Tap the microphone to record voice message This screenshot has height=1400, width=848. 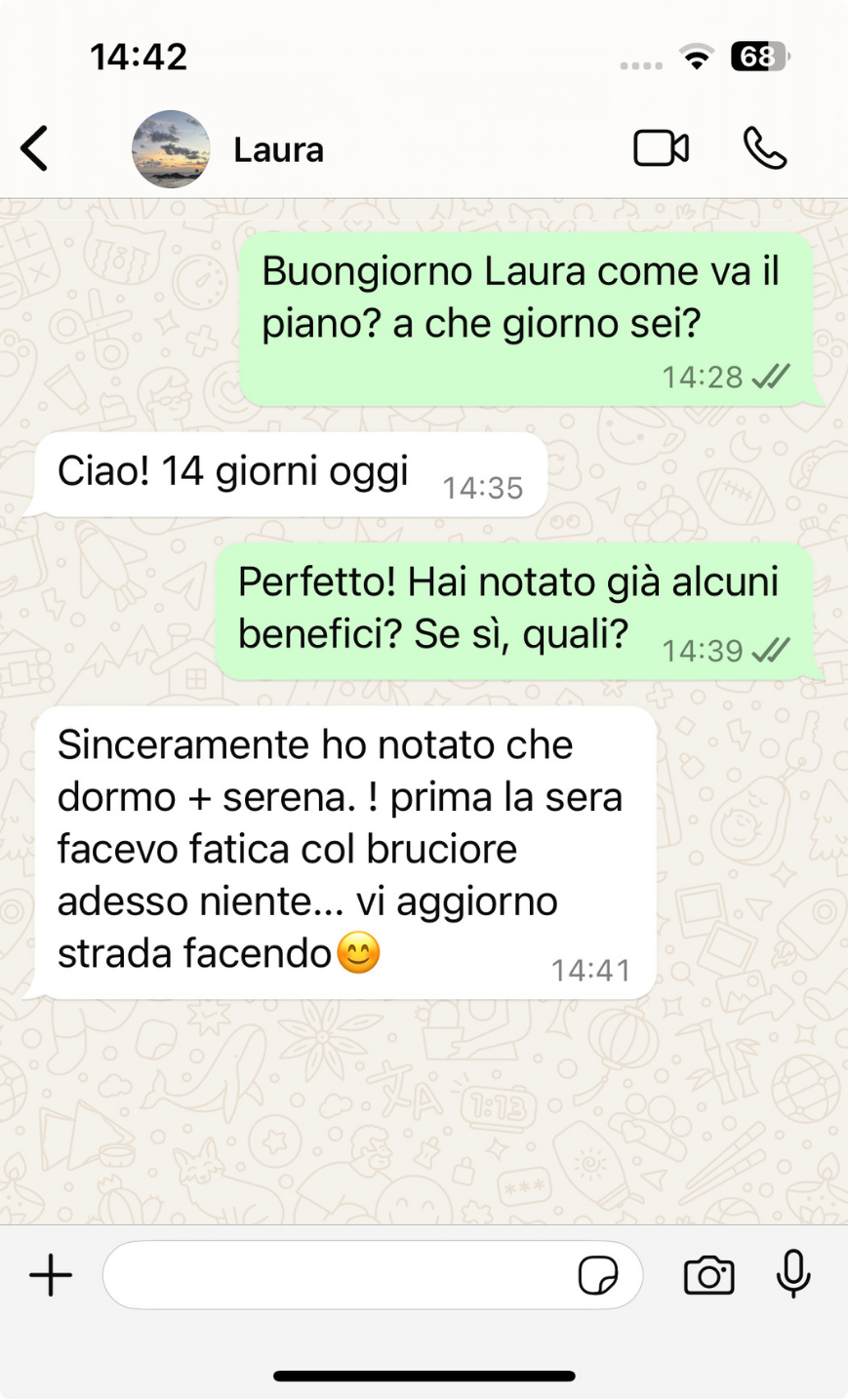pos(793,1273)
